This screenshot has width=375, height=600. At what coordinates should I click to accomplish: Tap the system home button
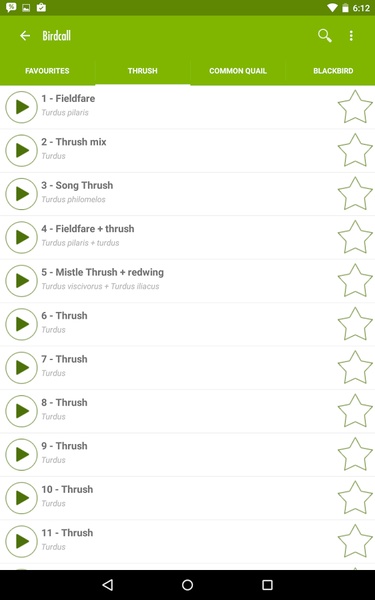188,585
